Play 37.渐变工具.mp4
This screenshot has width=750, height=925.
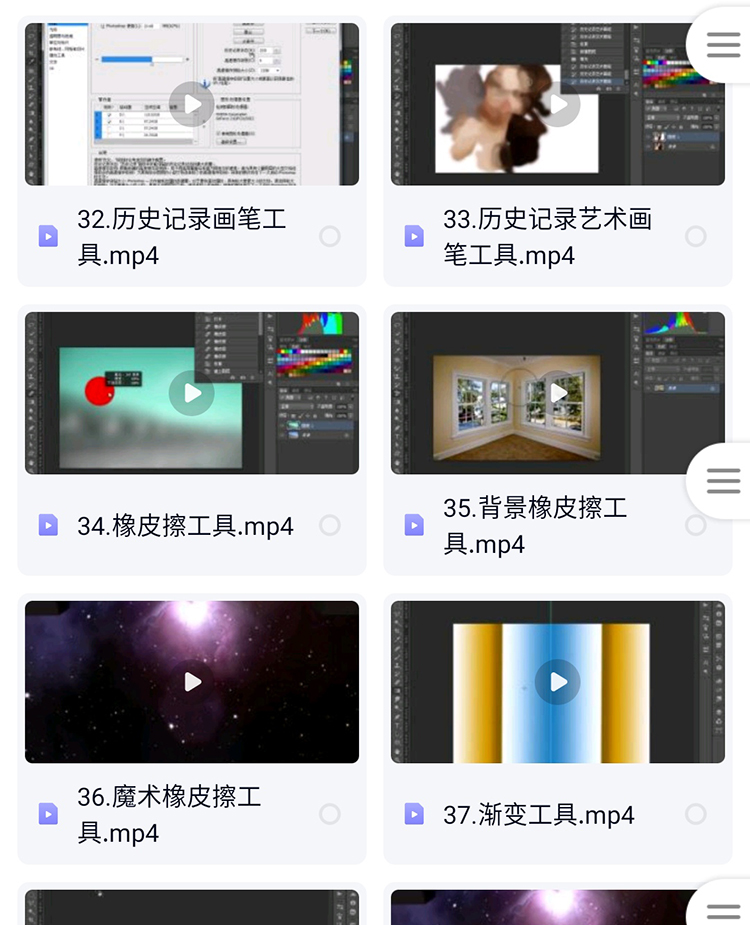[x=558, y=682]
